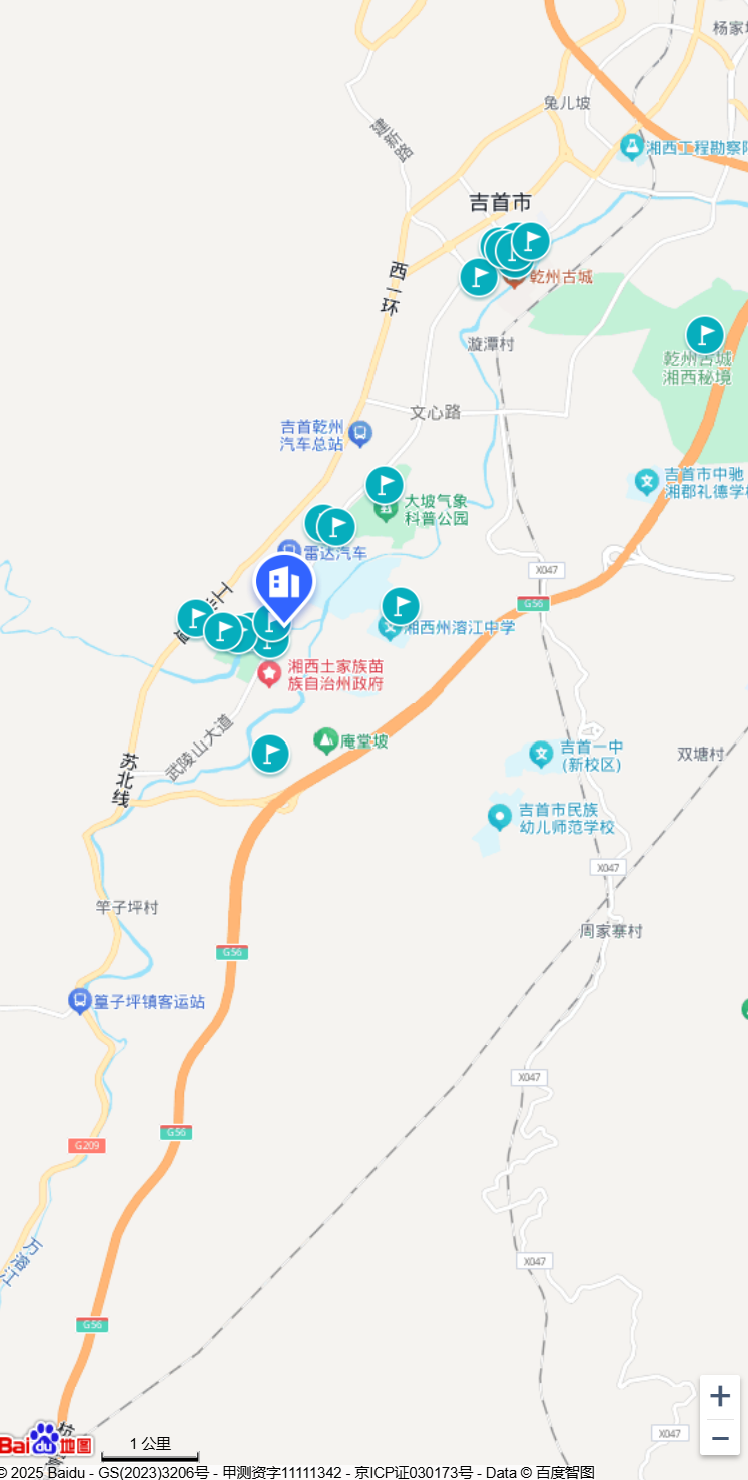Open 篁子坪镇客运站 bus station marker
748x1480 pixels.
[79, 1000]
